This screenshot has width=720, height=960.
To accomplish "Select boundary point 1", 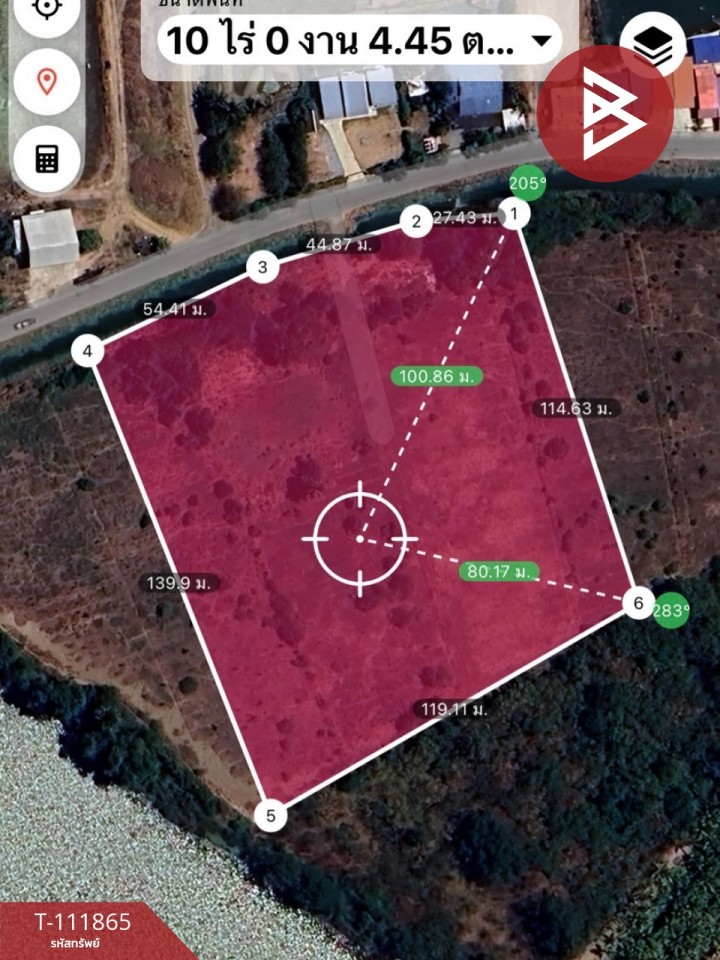I will coord(513,213).
